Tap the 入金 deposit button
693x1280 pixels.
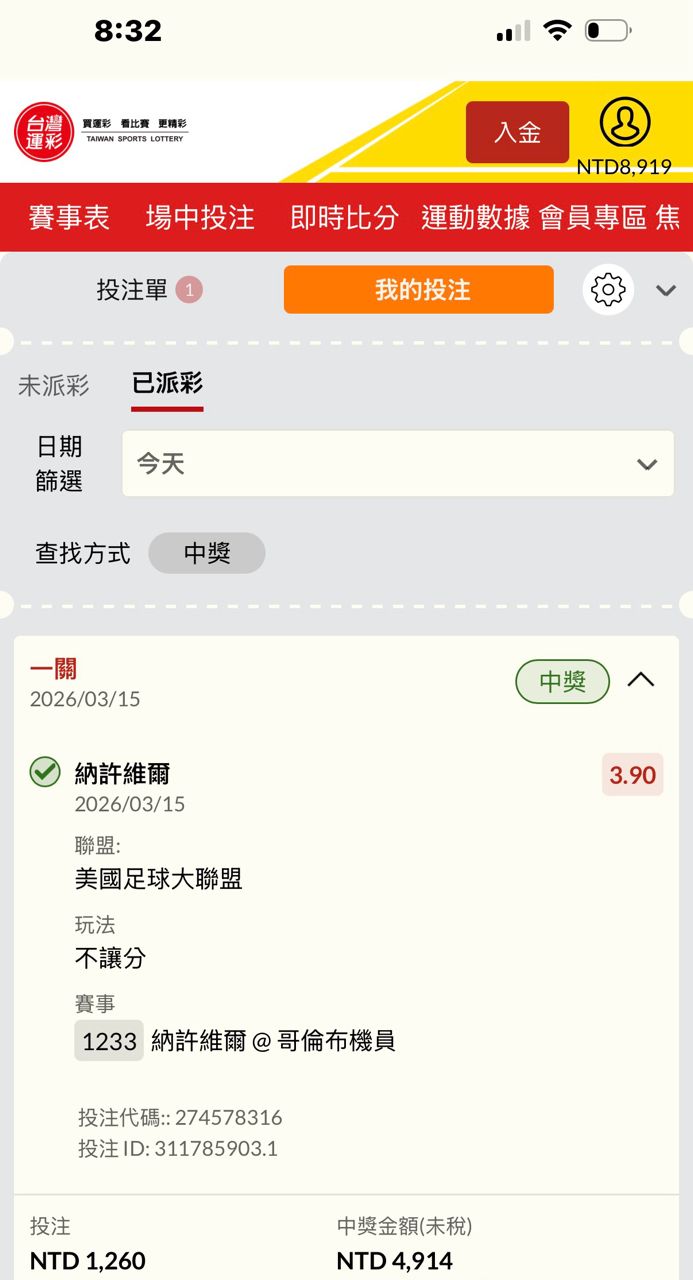517,132
